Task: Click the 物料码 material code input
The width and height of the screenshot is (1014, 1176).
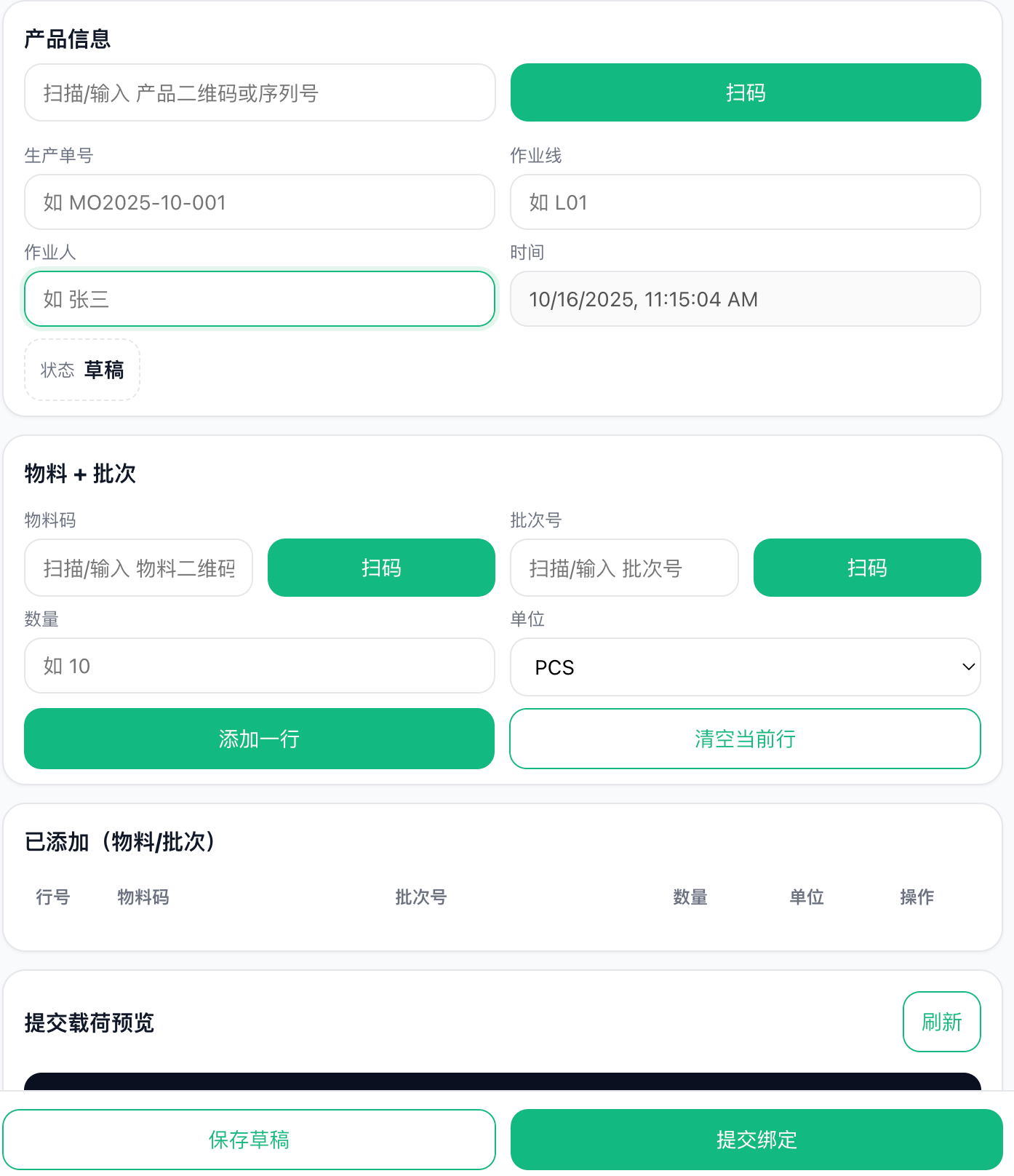Action: (138, 568)
